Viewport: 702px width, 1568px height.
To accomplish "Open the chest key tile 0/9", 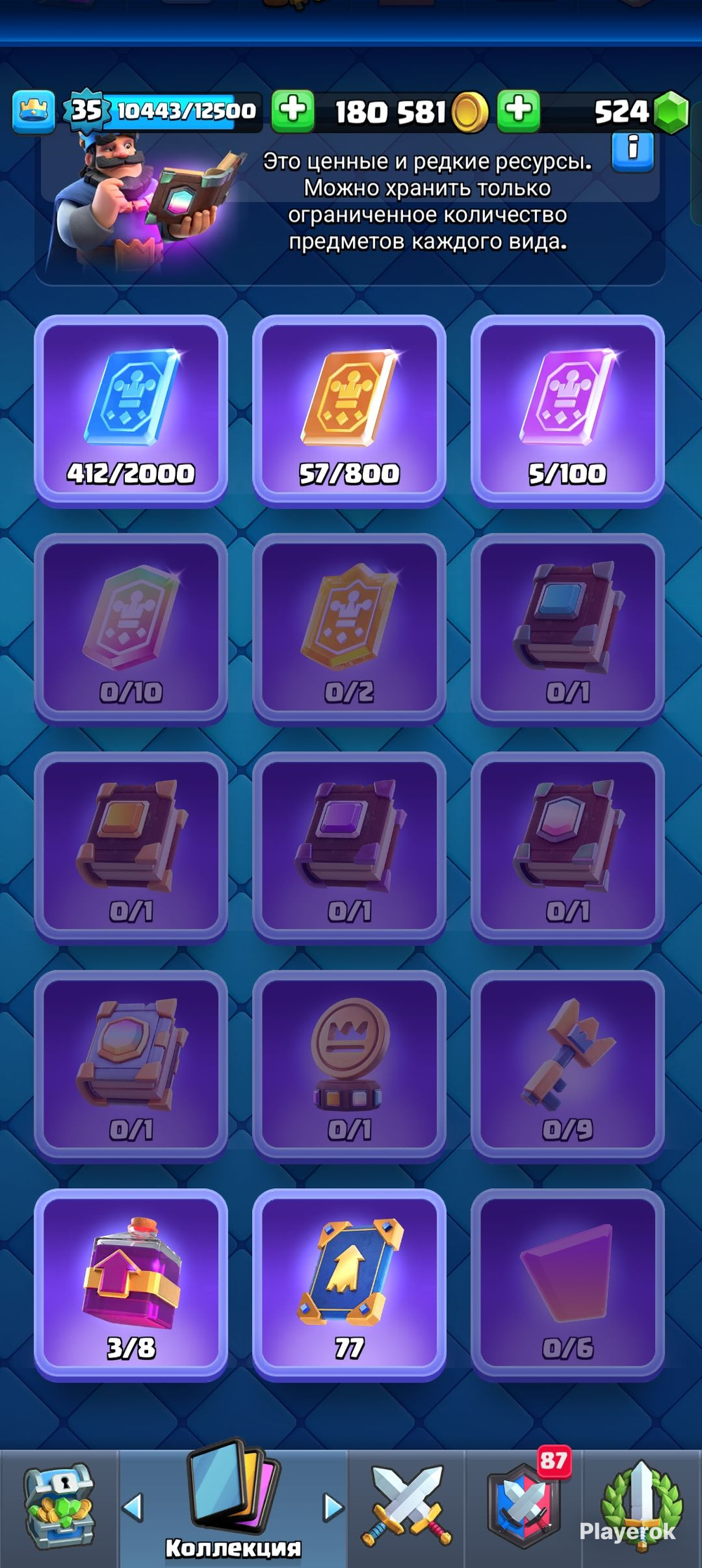I will pyautogui.click(x=568, y=1066).
